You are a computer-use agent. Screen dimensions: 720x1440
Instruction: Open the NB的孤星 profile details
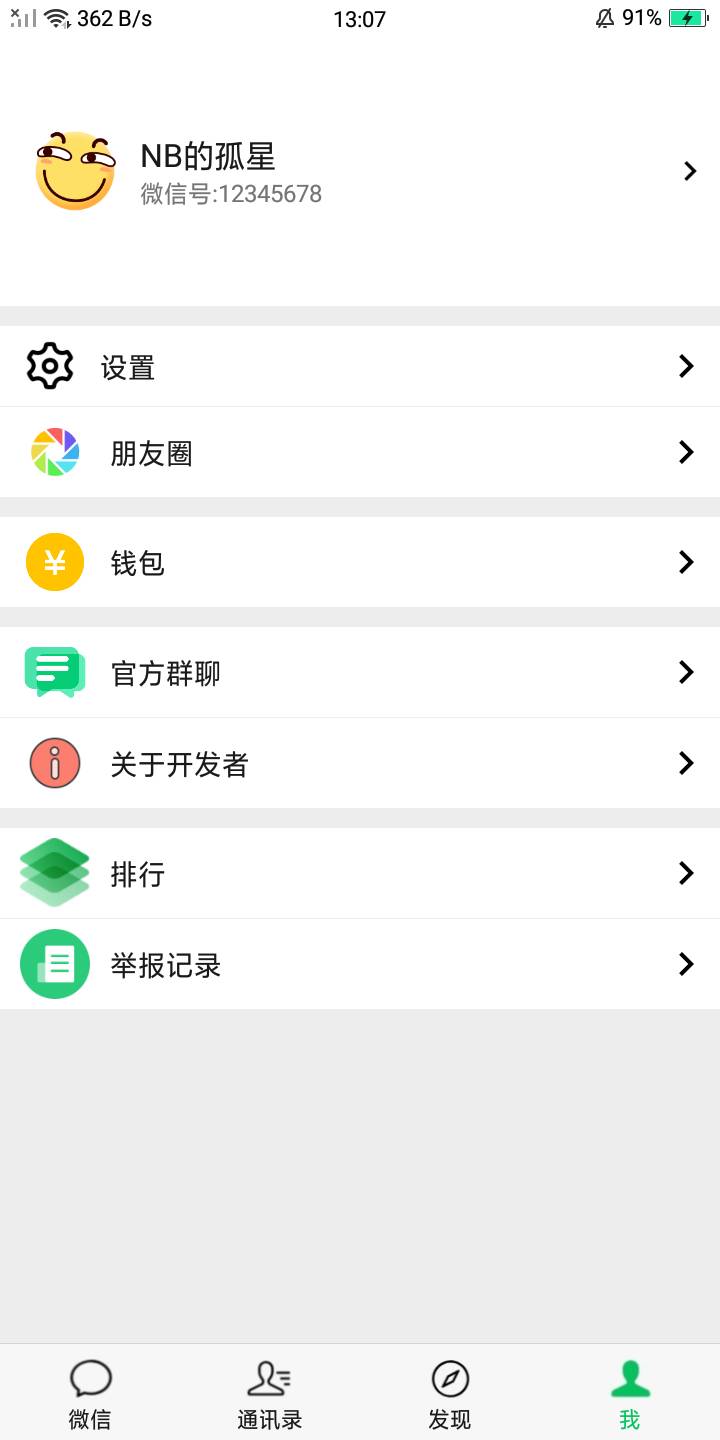click(360, 172)
